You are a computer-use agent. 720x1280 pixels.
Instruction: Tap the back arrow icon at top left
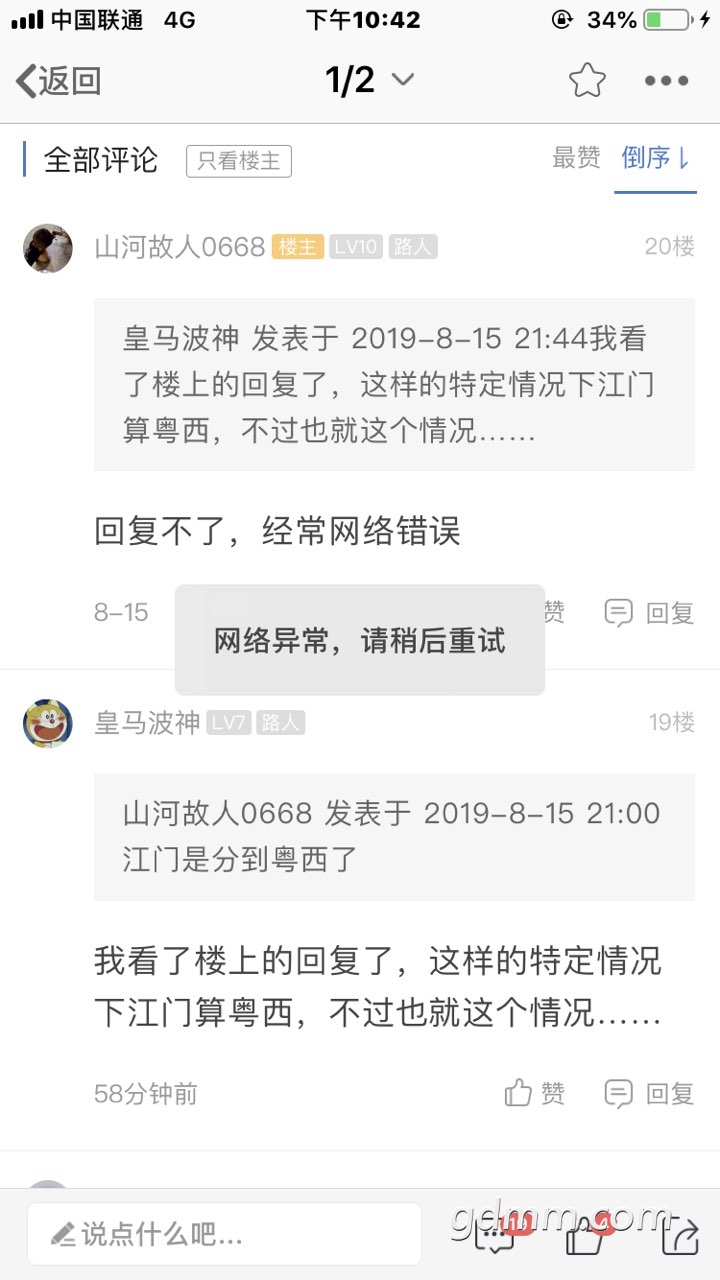25,80
